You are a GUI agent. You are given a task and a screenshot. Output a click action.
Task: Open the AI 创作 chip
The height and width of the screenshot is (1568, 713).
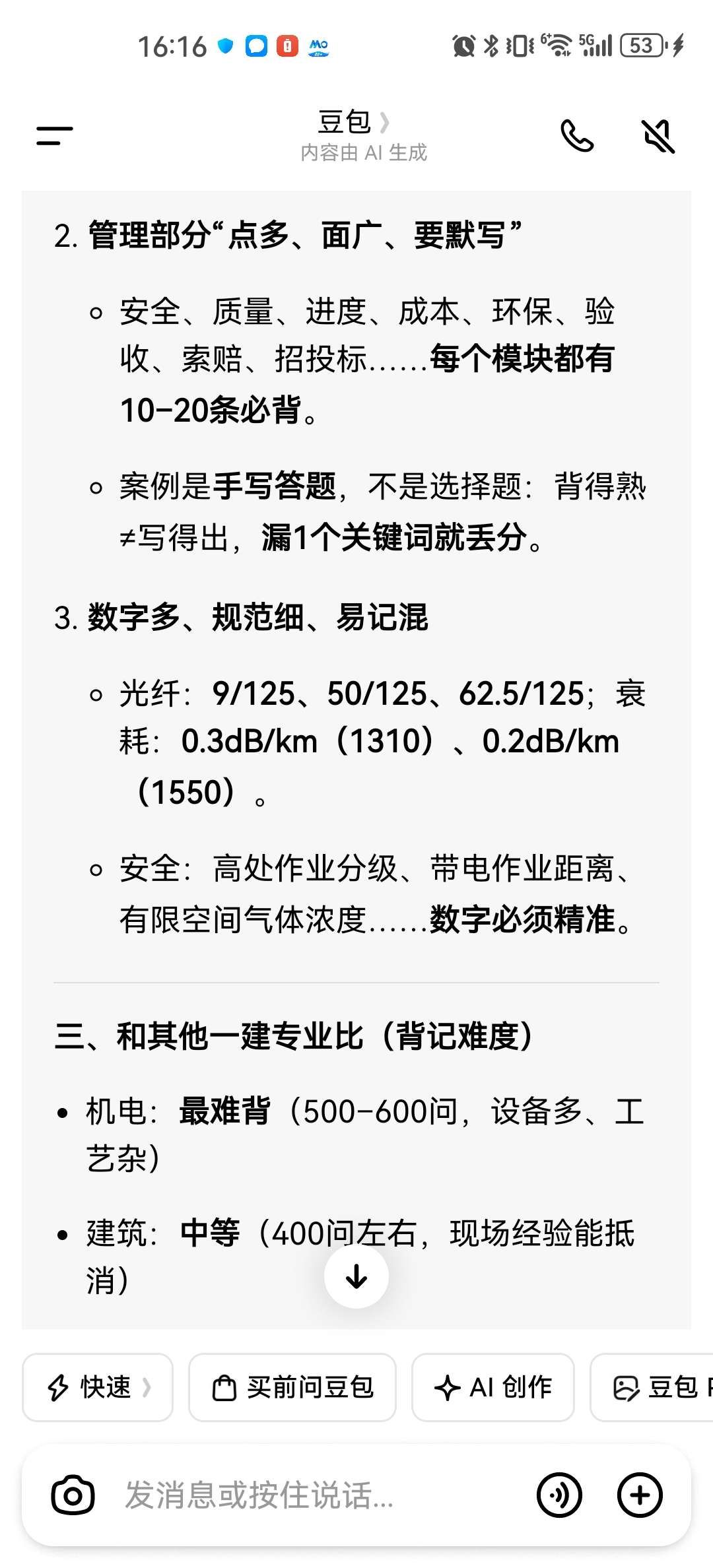(492, 1387)
